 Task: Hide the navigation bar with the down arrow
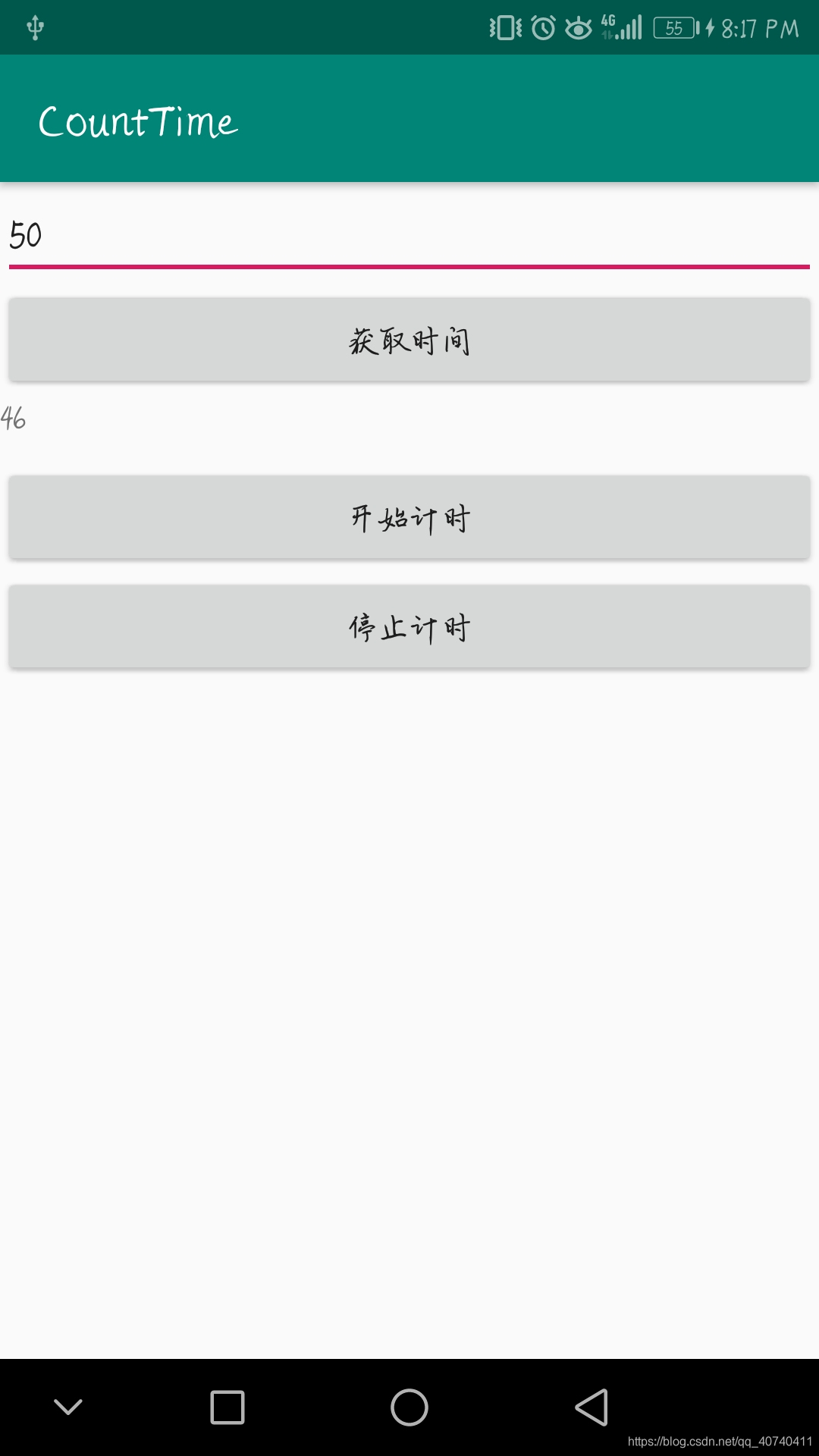[x=68, y=1407]
